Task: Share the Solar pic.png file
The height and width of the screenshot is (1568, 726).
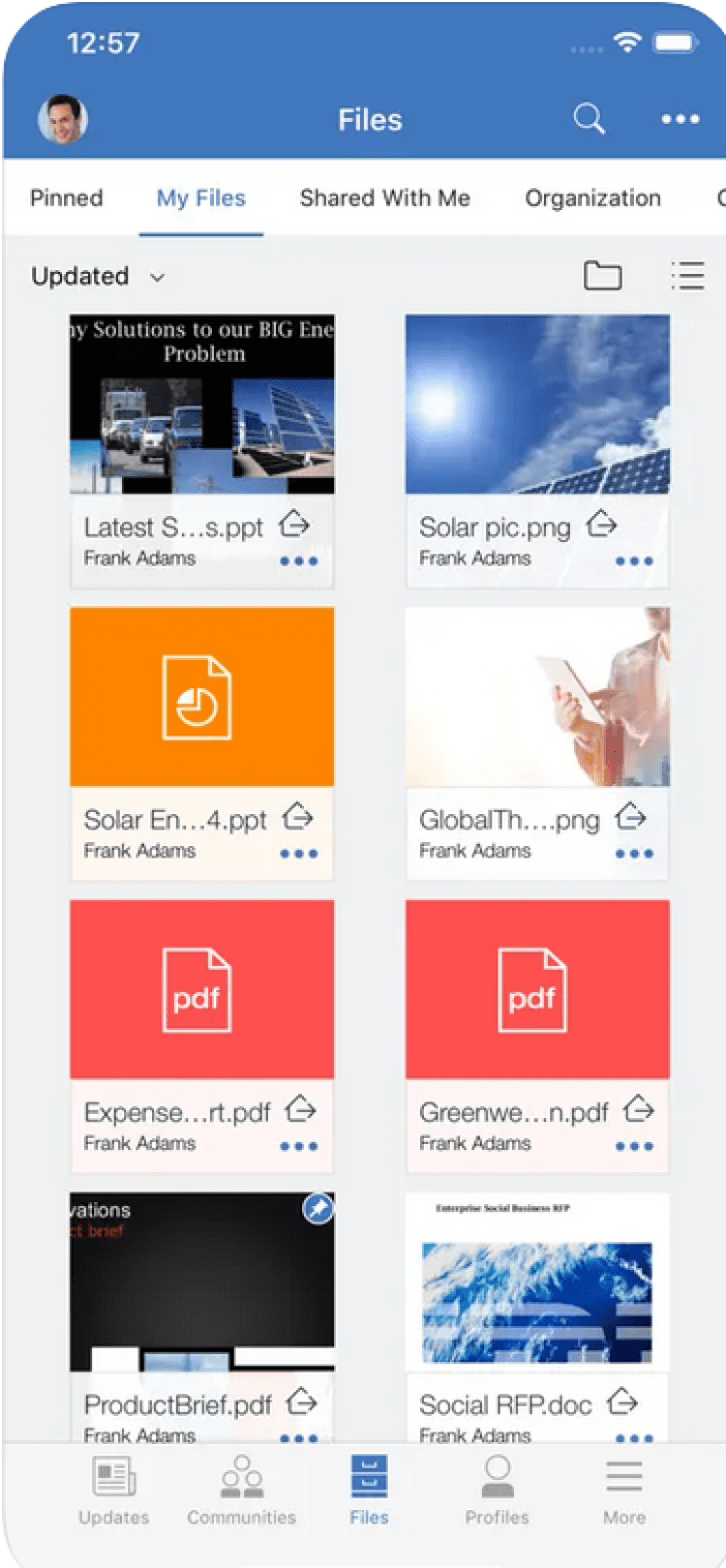Action: tap(601, 525)
